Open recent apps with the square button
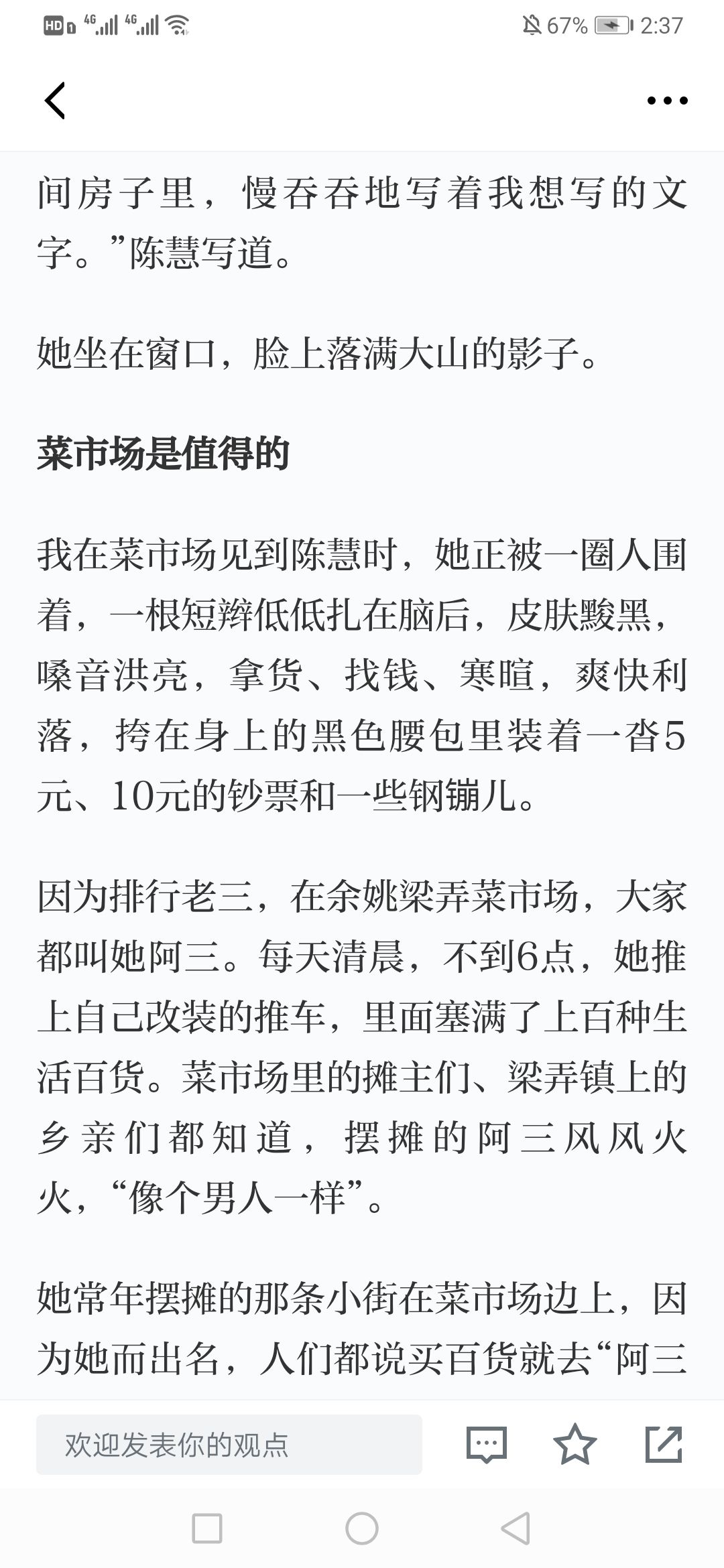The image size is (724, 1568). (207, 1528)
